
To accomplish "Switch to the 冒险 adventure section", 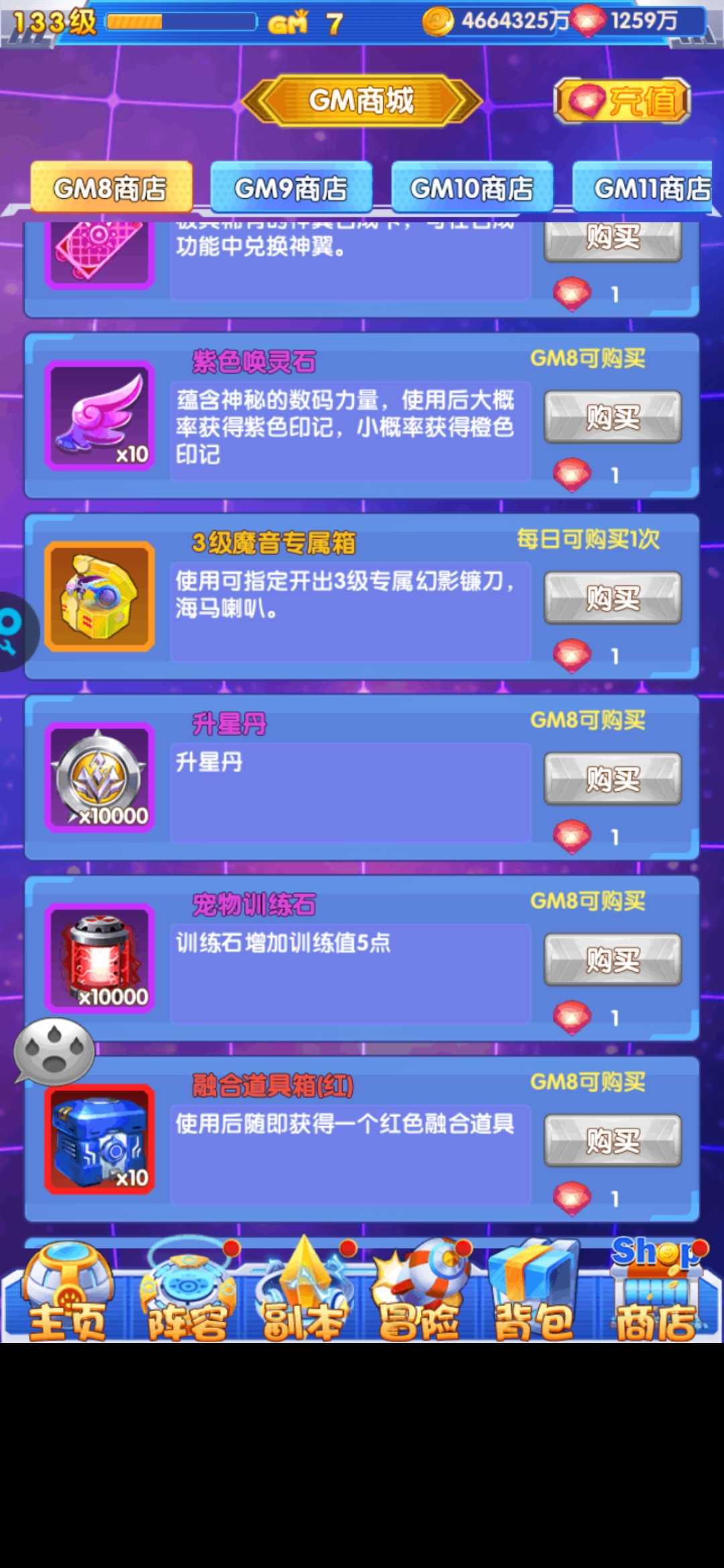I will pyautogui.click(x=419, y=1293).
